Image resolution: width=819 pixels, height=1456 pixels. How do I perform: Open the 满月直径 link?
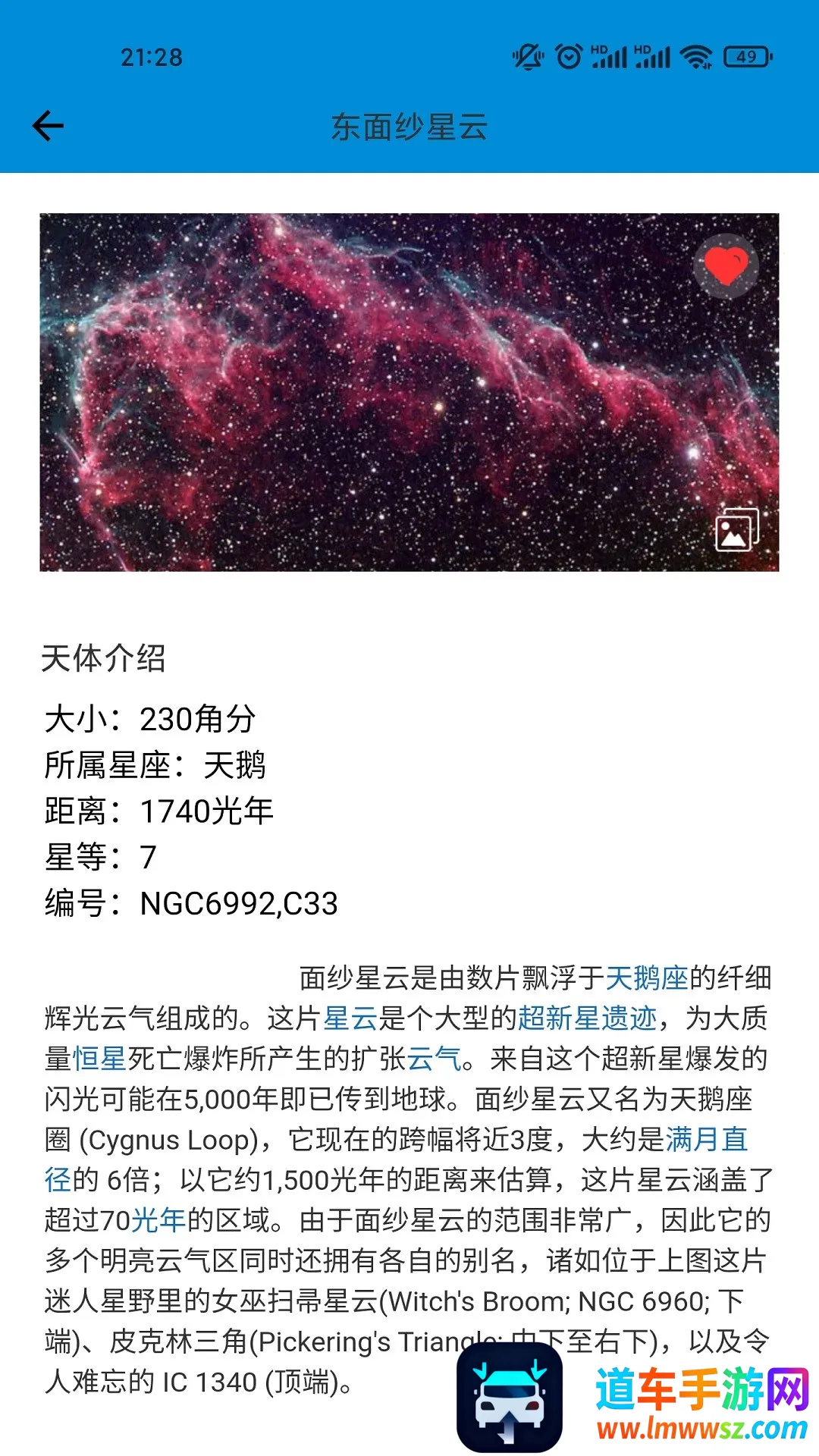tap(706, 1139)
